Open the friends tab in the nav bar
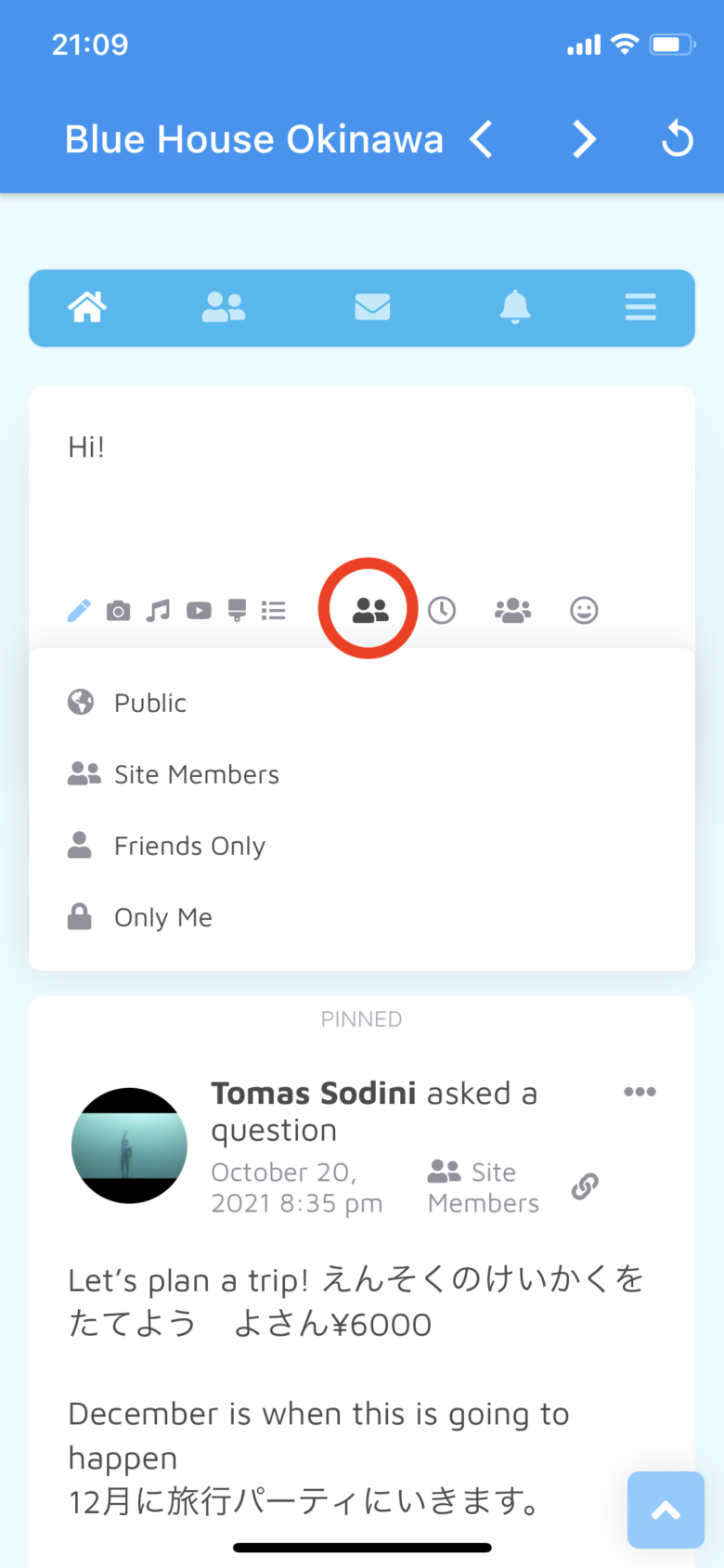 pyautogui.click(x=224, y=307)
